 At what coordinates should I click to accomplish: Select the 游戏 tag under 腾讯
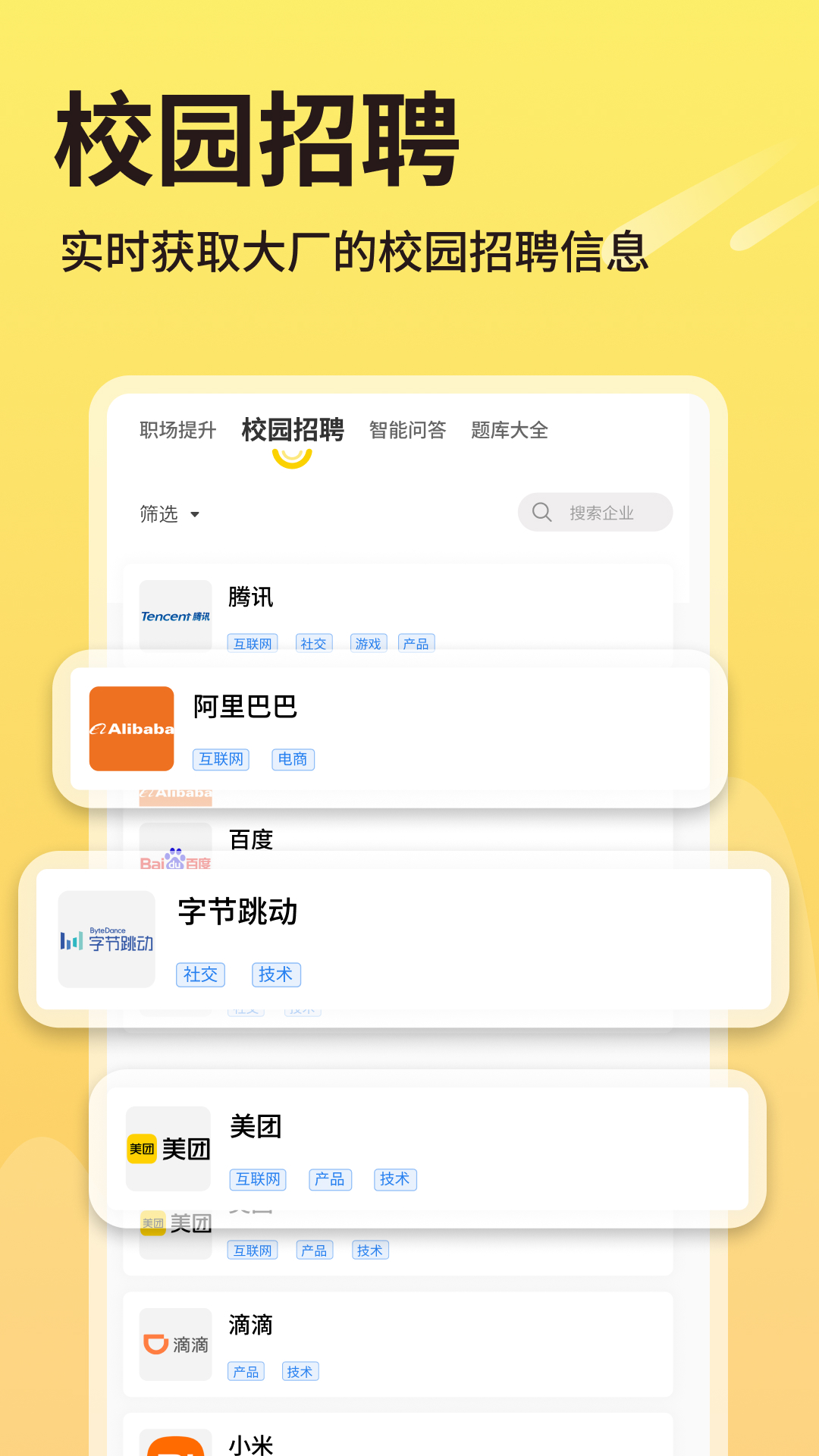(368, 642)
